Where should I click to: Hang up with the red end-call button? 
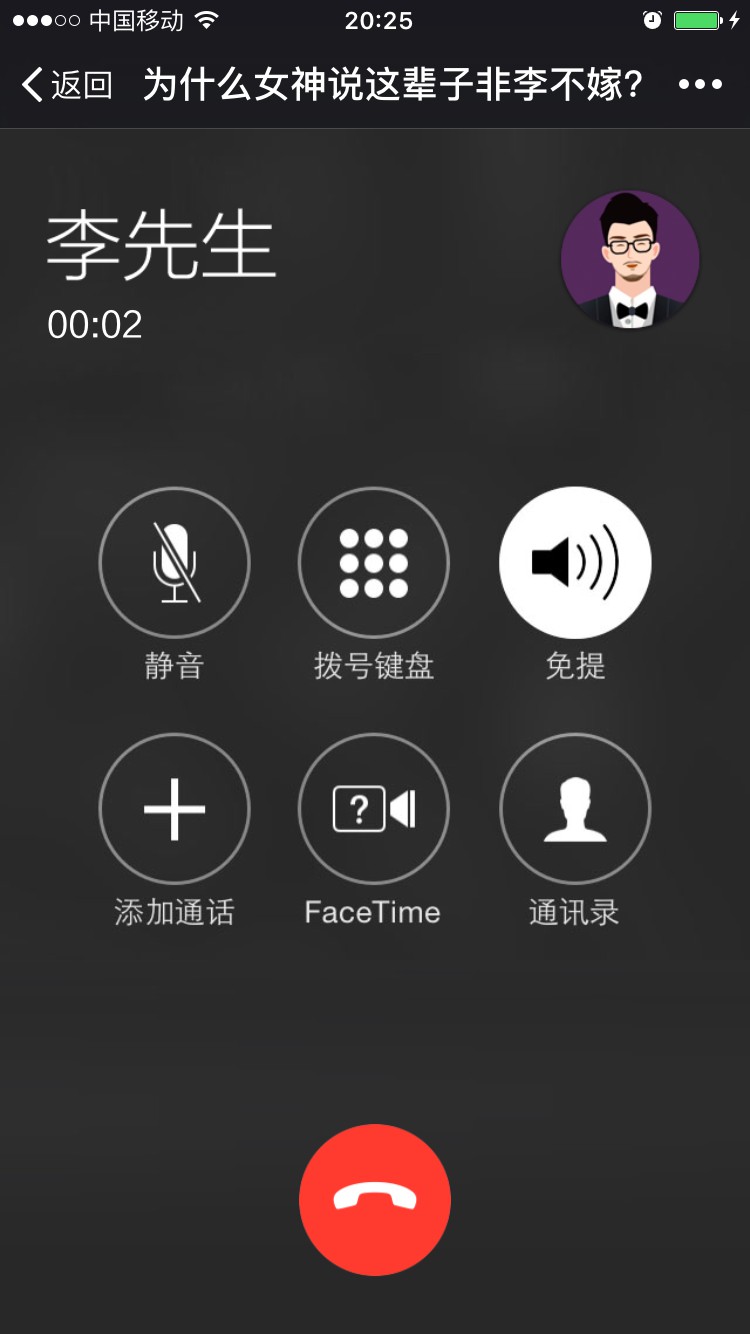[x=375, y=1199]
